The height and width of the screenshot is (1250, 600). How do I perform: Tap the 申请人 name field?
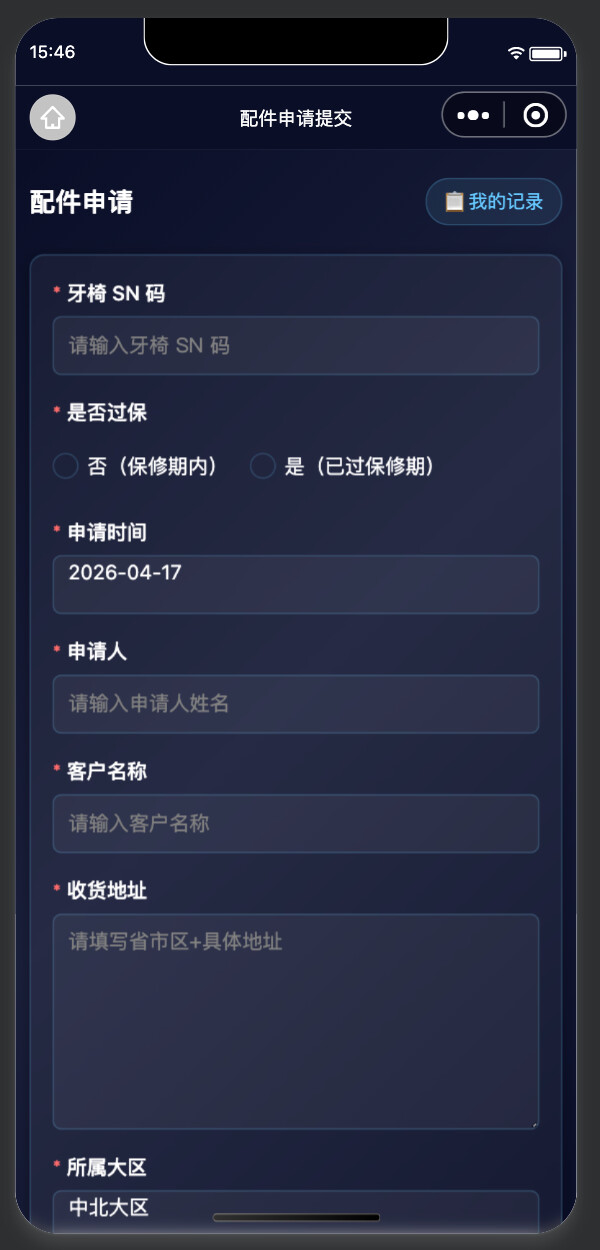tap(295, 704)
